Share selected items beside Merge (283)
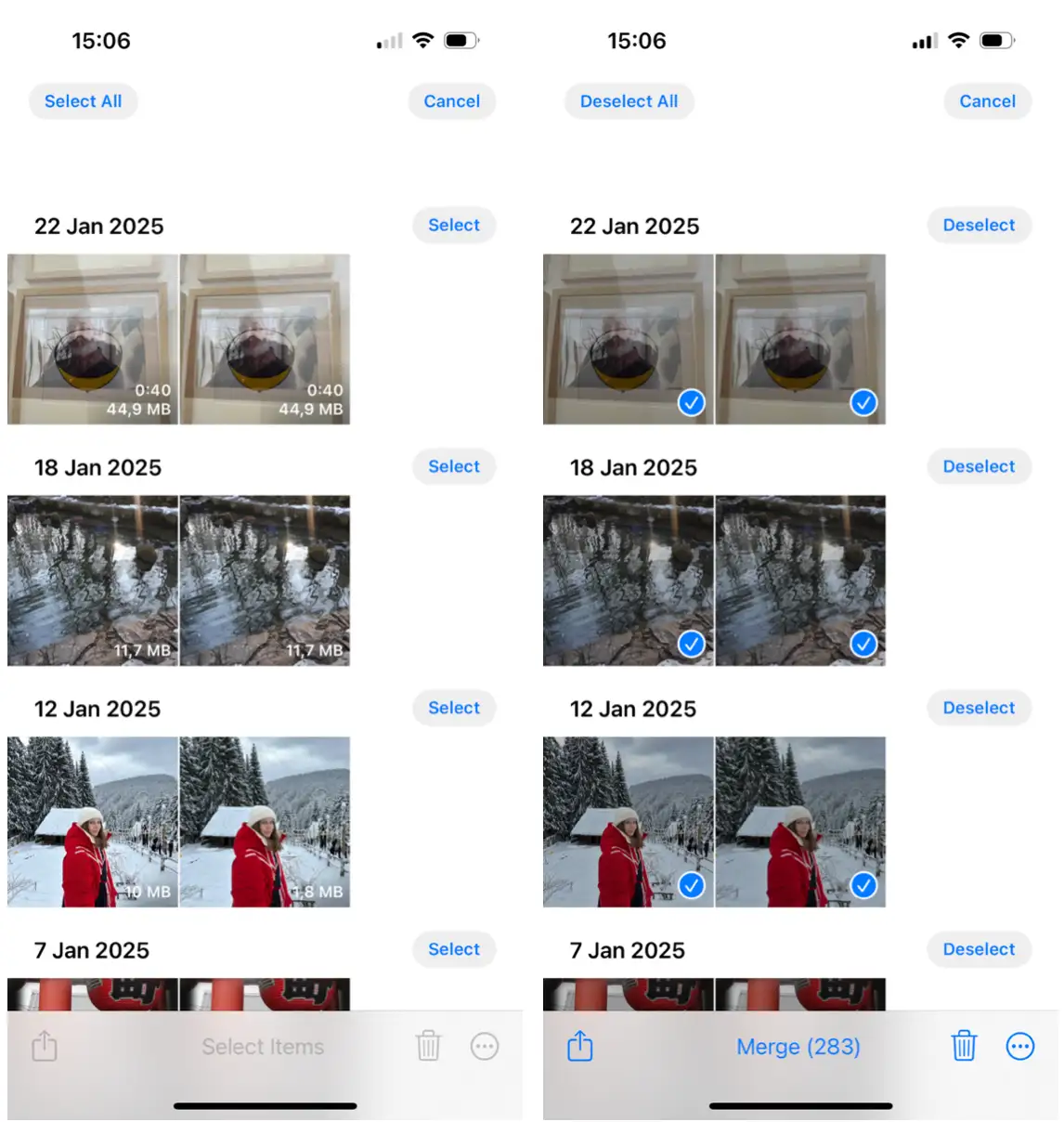 (x=579, y=1046)
